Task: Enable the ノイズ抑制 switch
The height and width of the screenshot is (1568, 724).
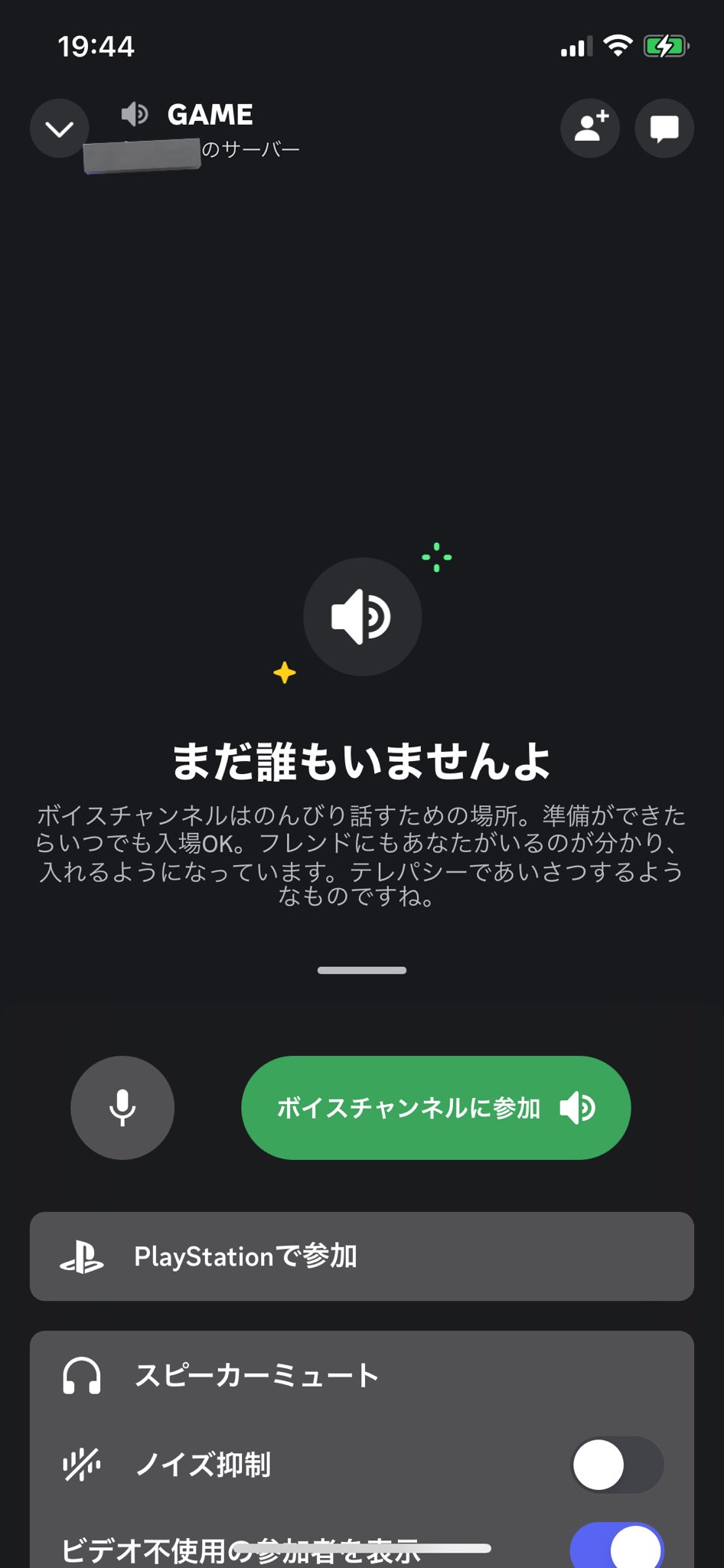Action: 618,1465
